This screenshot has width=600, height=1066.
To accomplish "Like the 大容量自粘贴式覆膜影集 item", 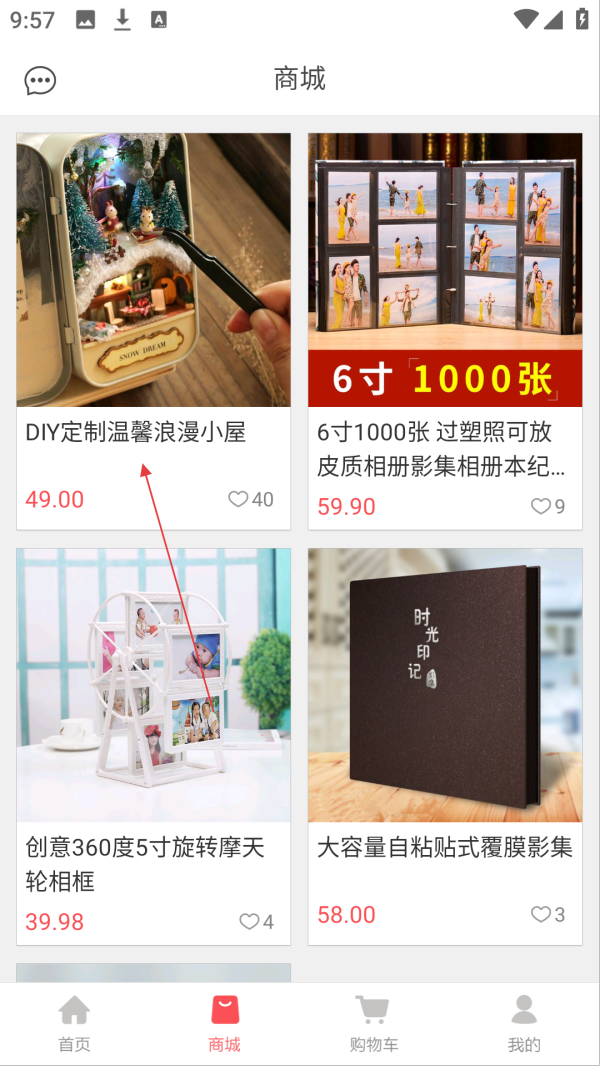I will [541, 914].
